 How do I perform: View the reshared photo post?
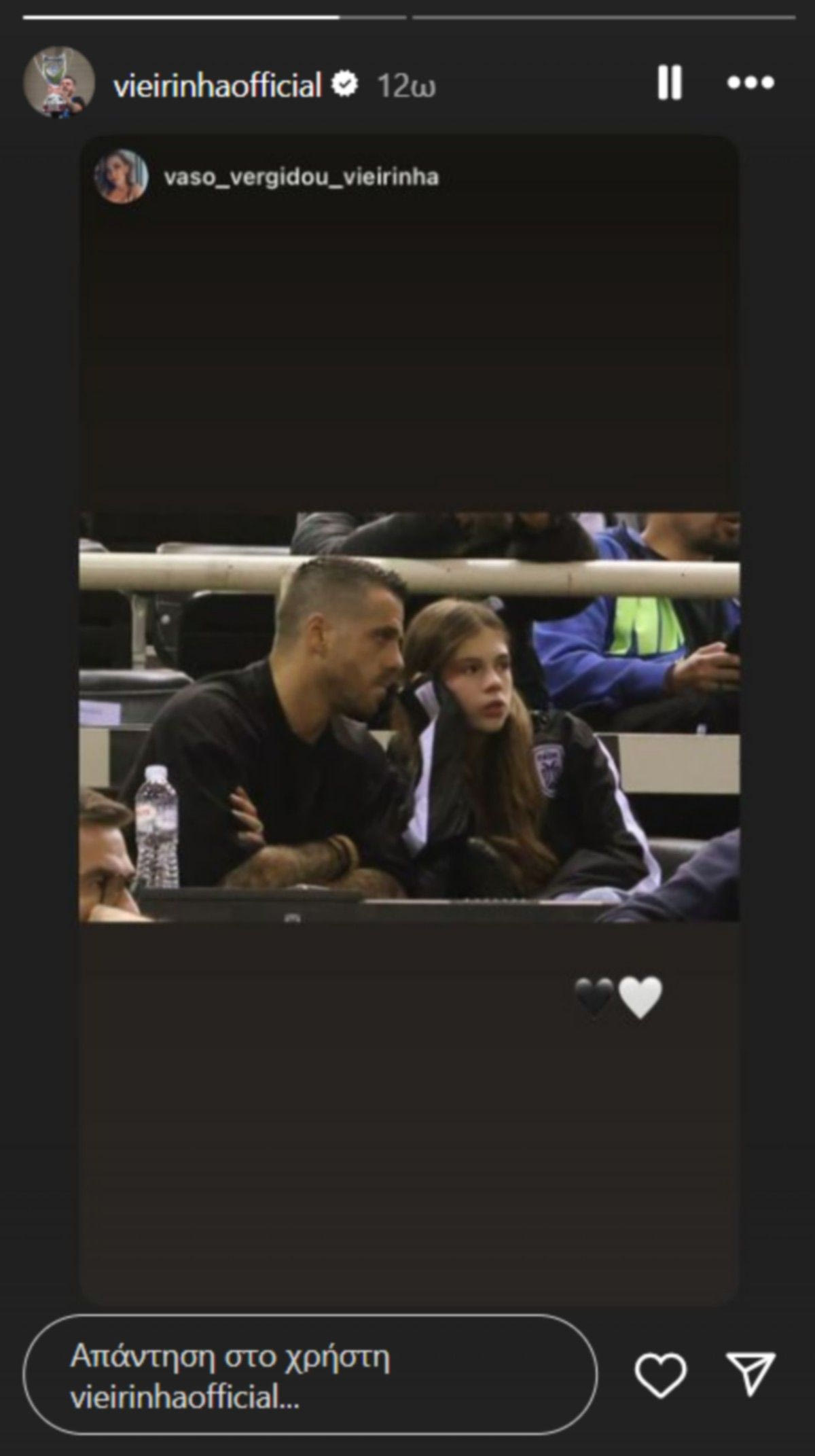(x=409, y=717)
